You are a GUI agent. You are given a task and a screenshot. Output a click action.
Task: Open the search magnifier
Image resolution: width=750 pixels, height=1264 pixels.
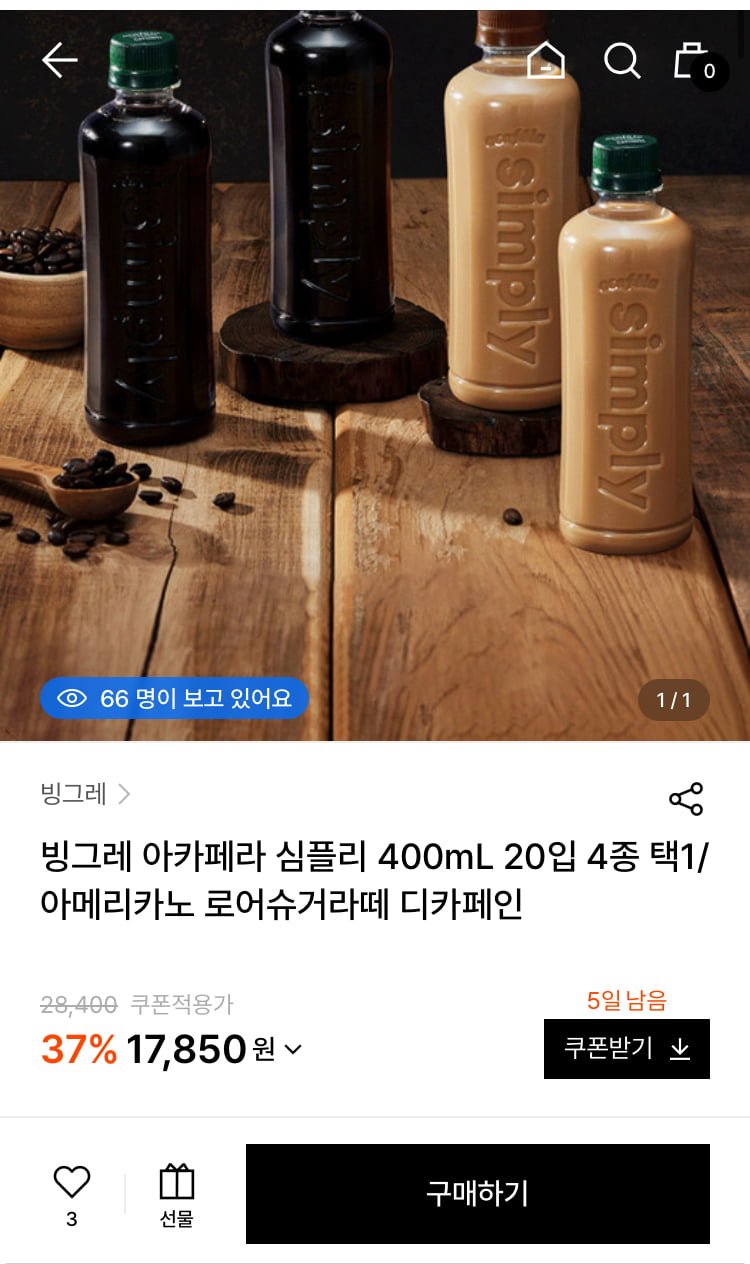click(x=621, y=61)
